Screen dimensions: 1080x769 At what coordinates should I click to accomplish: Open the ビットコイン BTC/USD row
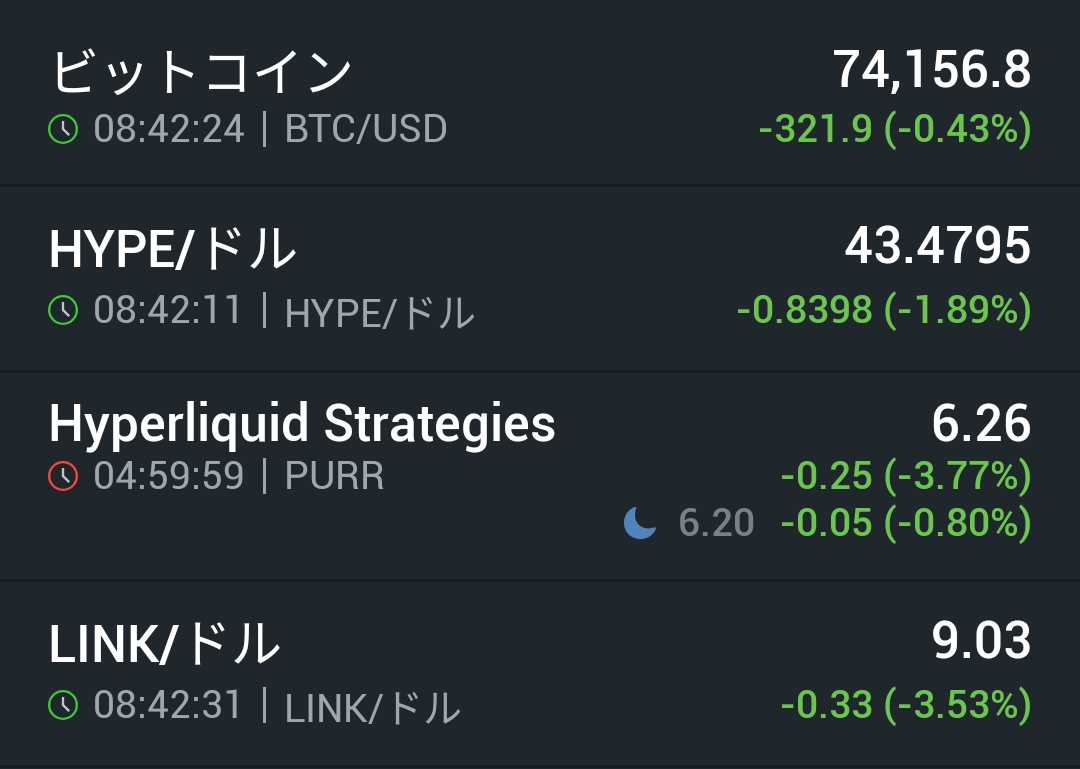[x=540, y=98]
